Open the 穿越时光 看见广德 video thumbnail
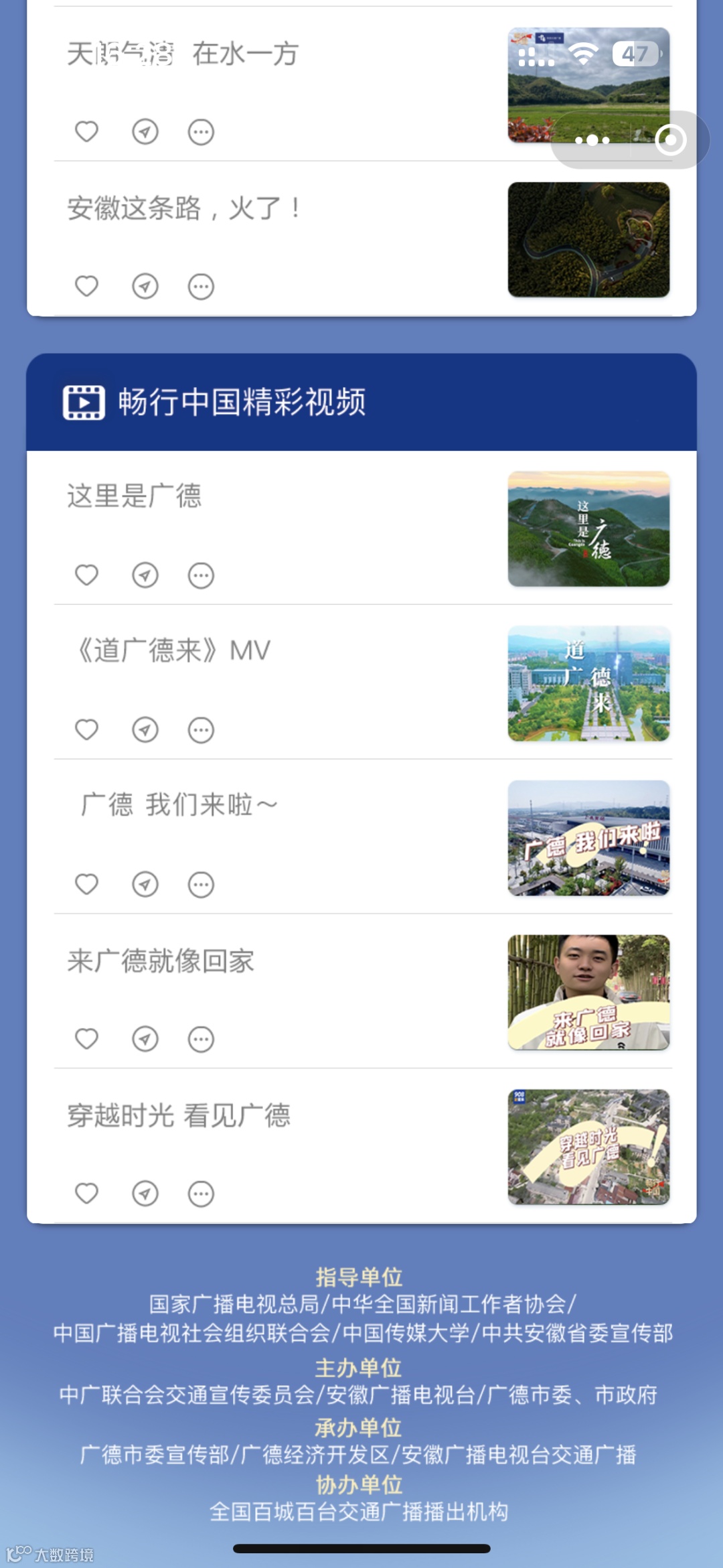 click(x=588, y=1147)
